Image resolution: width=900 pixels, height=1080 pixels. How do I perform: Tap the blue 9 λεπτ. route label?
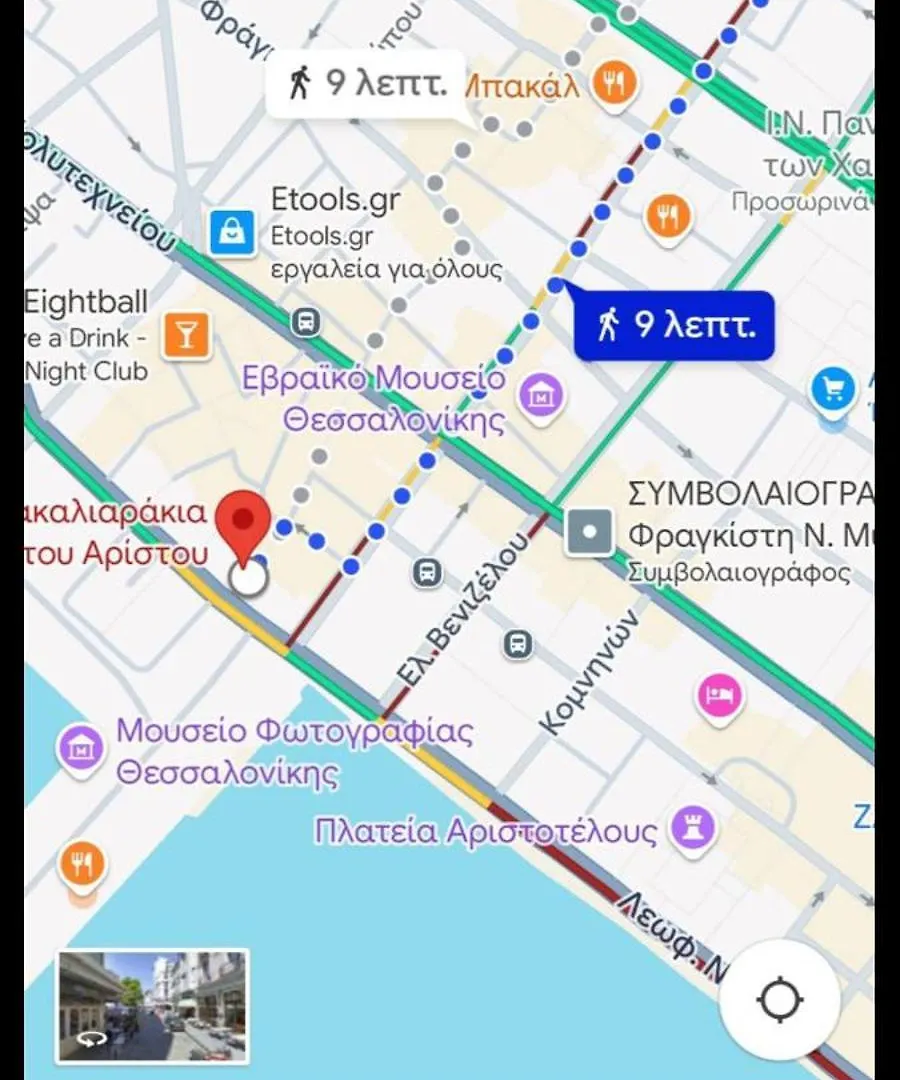point(674,325)
